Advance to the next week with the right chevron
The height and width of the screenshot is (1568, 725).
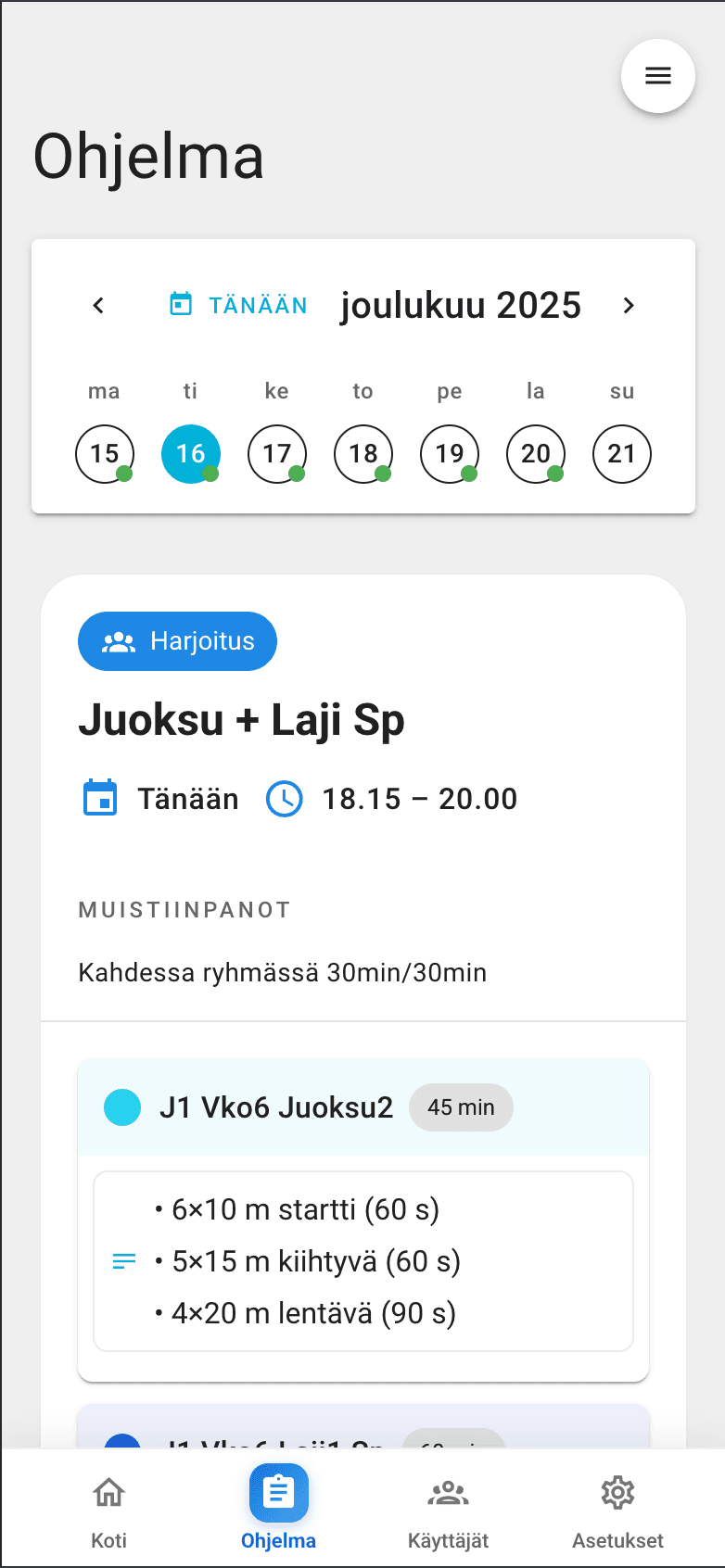[629, 305]
